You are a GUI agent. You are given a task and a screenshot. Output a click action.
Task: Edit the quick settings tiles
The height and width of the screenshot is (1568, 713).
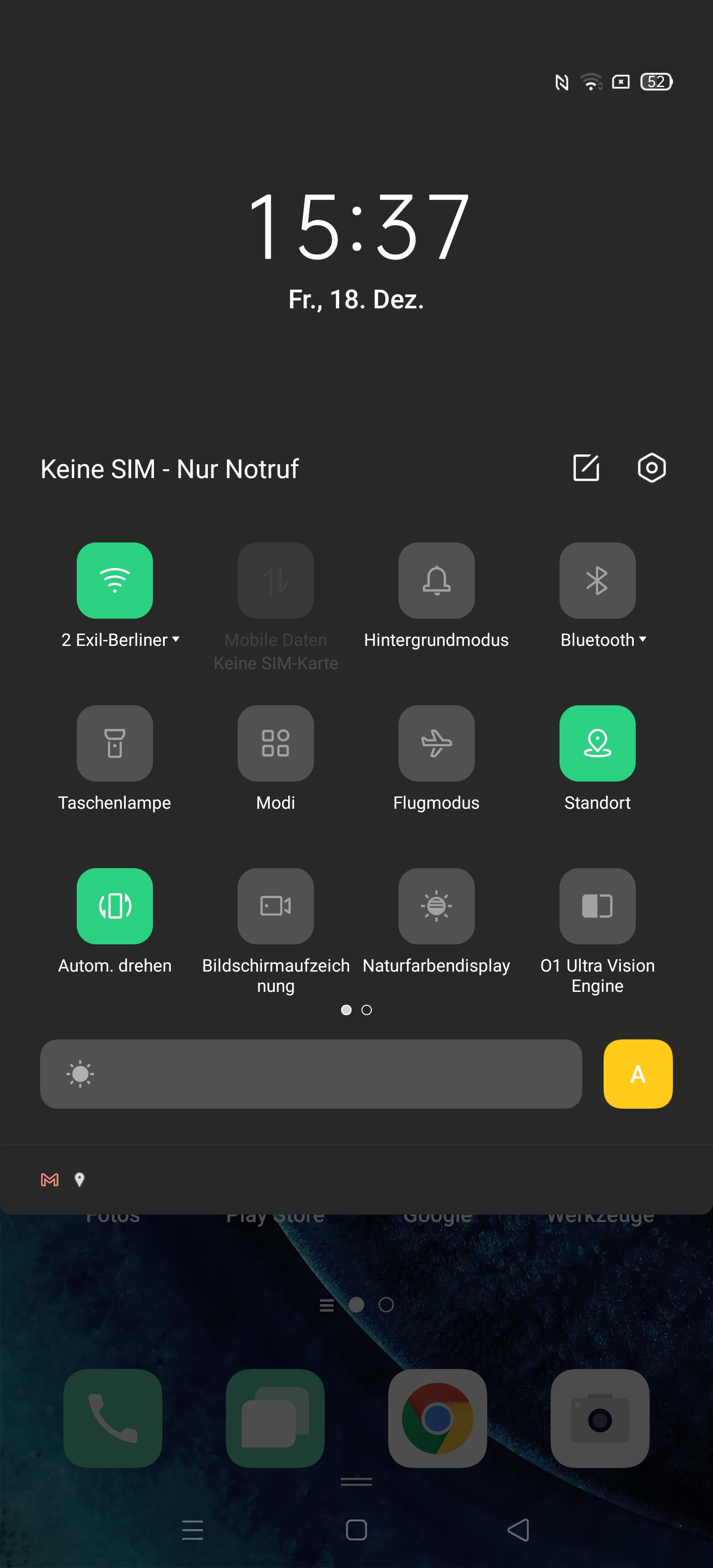(x=586, y=467)
